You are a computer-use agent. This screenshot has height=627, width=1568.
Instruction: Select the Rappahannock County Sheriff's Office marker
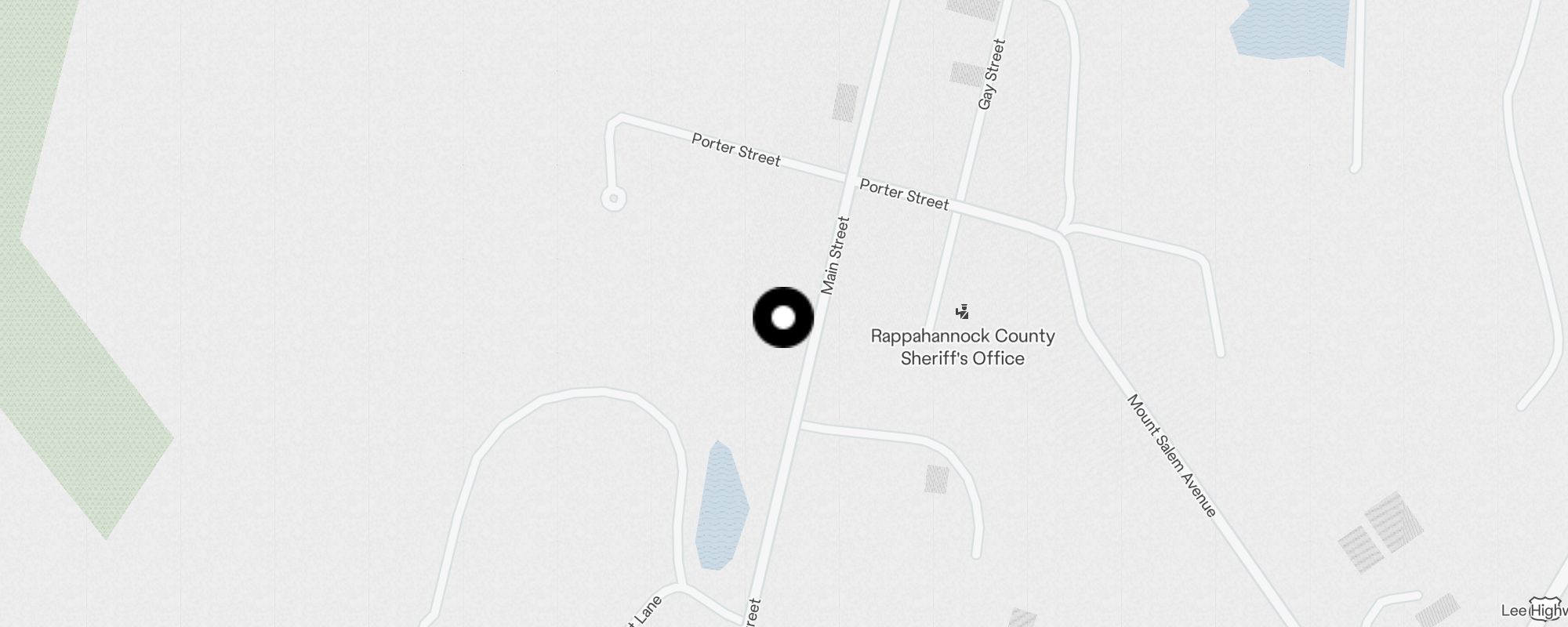pos(963,312)
